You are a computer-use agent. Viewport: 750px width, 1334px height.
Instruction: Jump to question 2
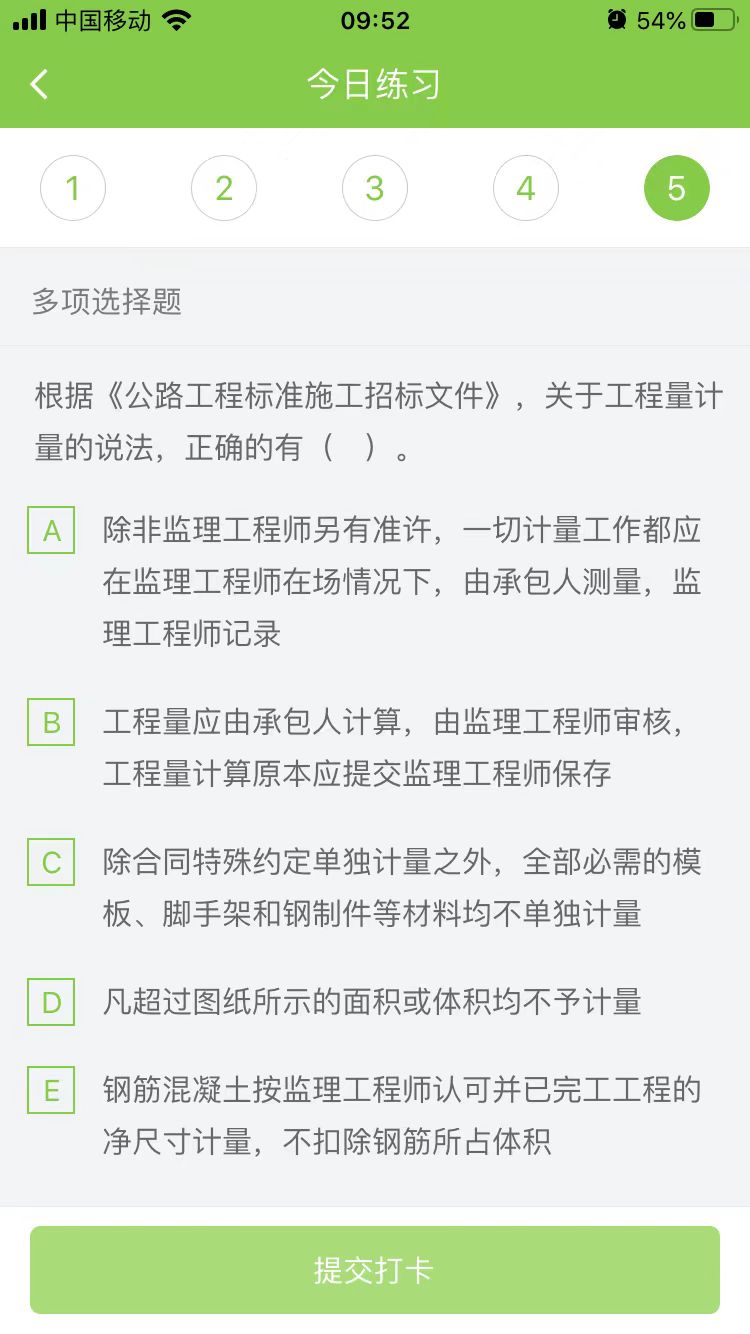224,188
